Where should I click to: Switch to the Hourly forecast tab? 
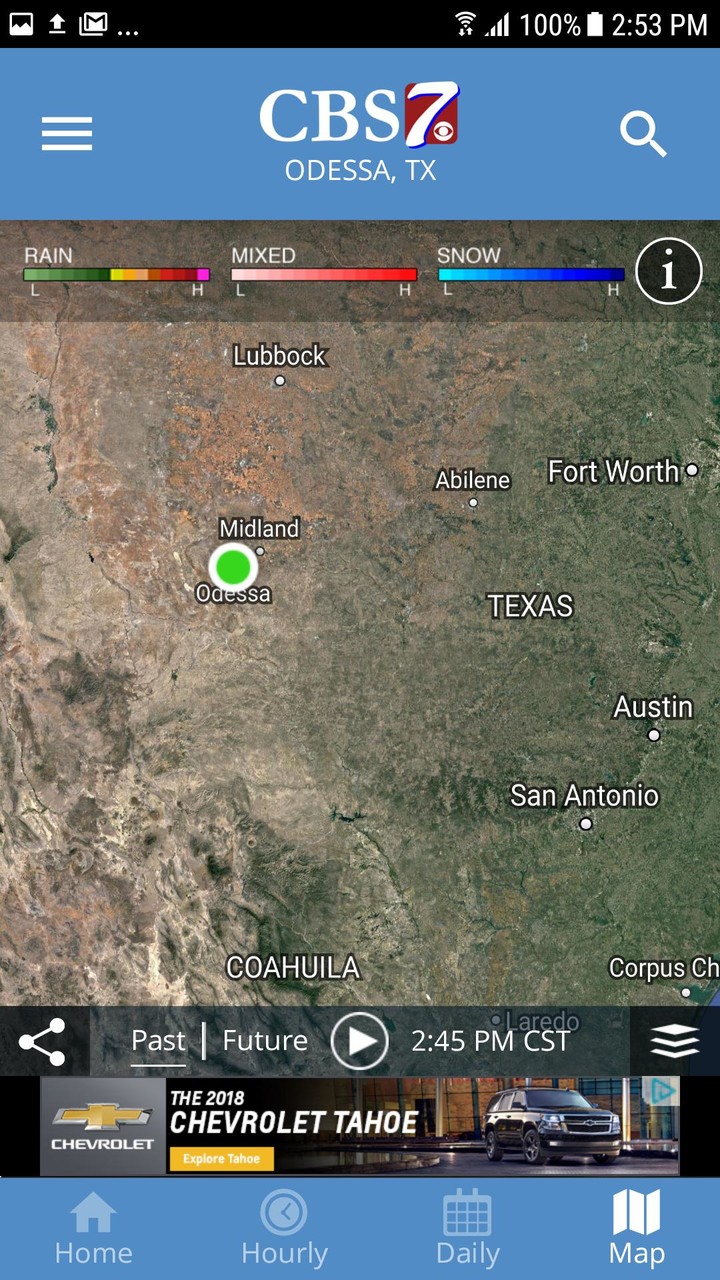(284, 1229)
